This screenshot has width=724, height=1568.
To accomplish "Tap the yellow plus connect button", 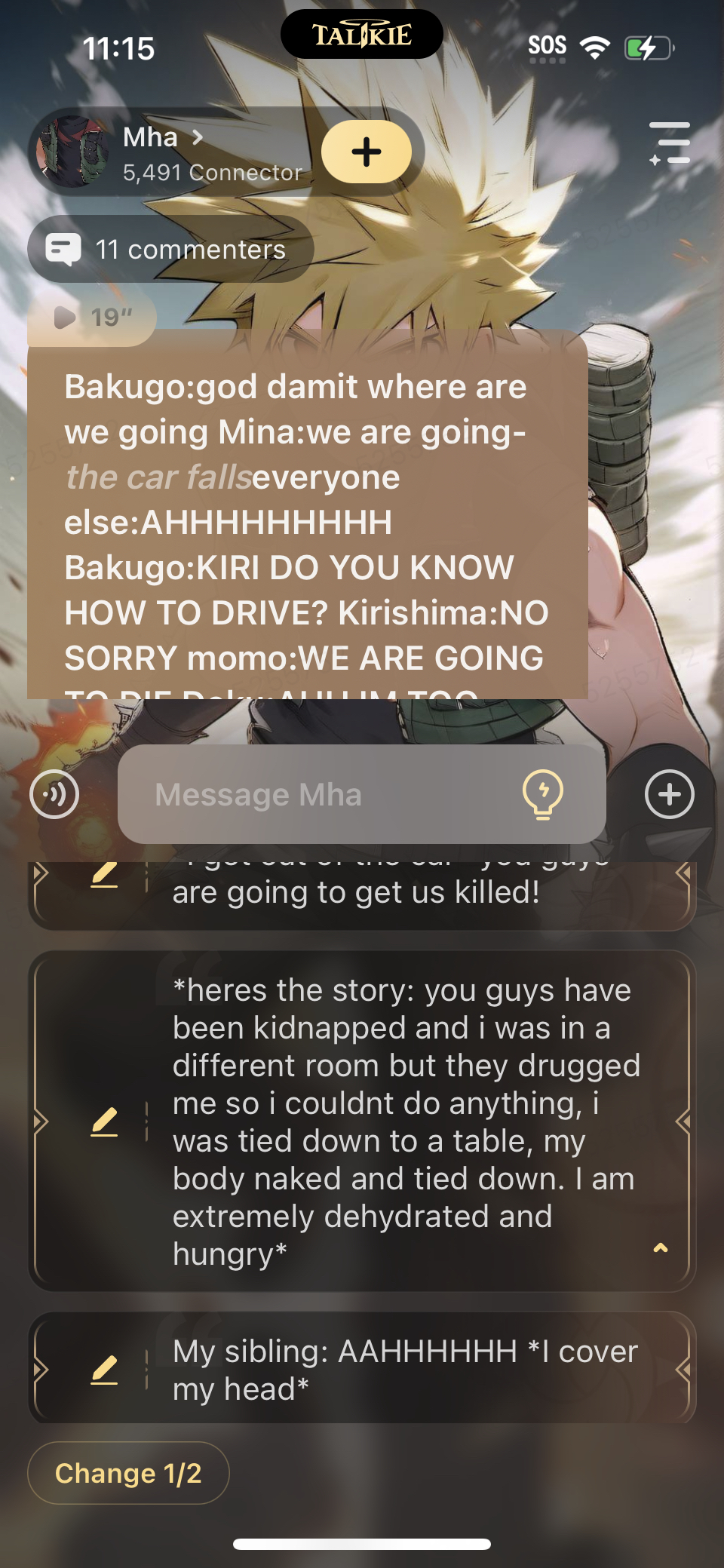I will [x=367, y=152].
